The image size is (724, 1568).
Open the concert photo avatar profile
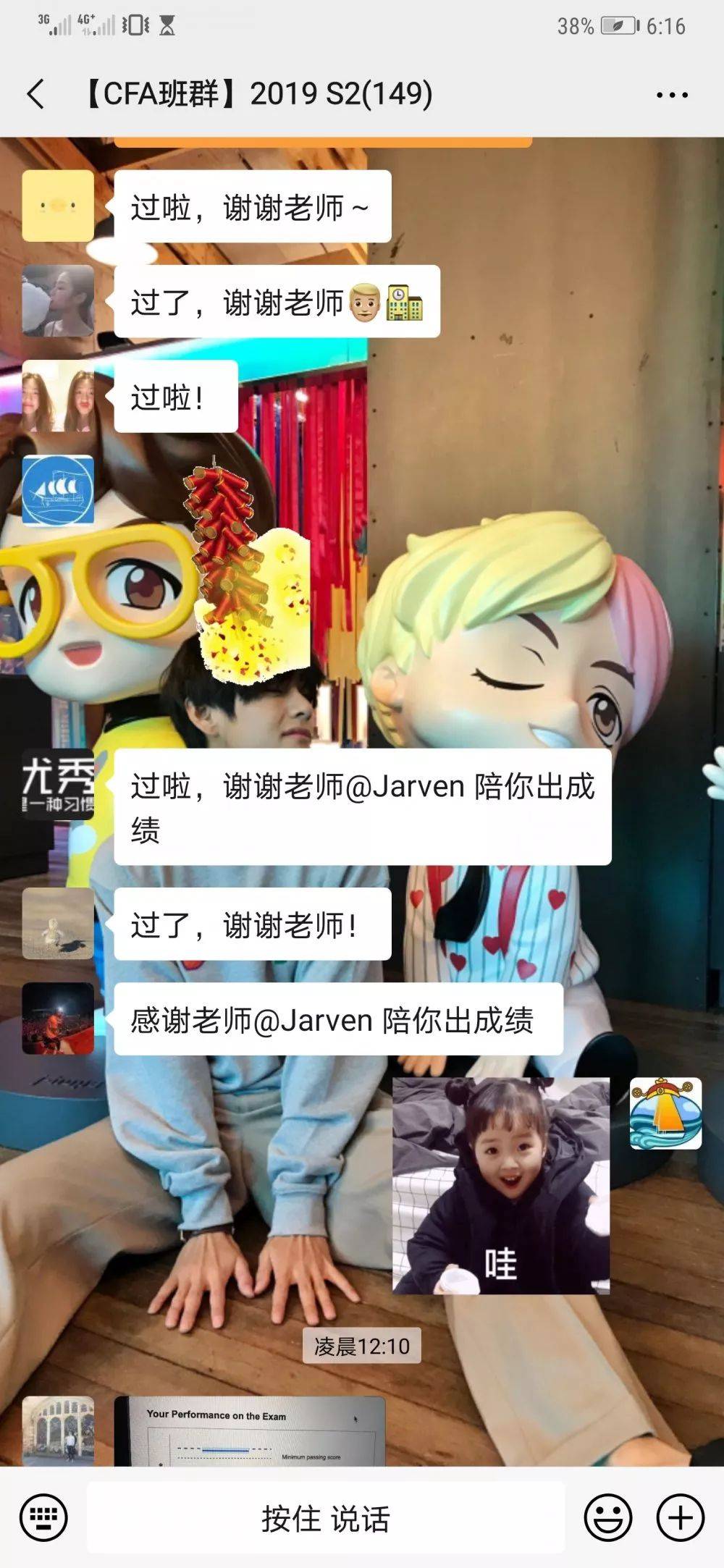(x=58, y=1019)
